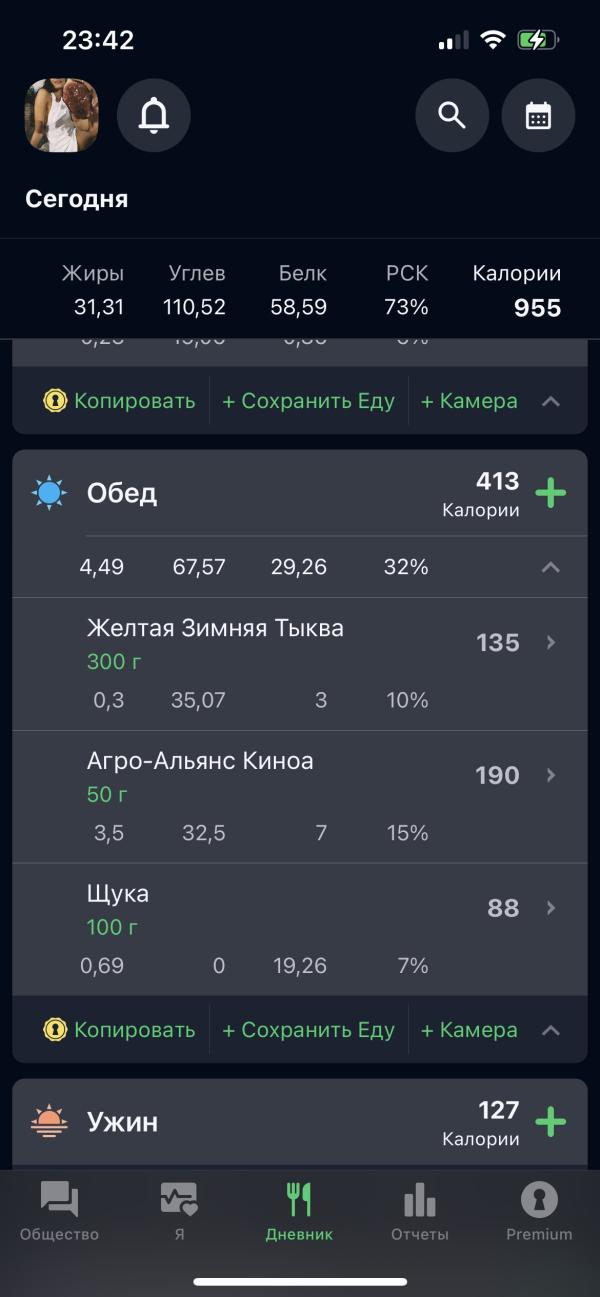Screen dimensions: 600x1297
Task: Open Желтая Зимняя Тыква entry
Action: 300,664
